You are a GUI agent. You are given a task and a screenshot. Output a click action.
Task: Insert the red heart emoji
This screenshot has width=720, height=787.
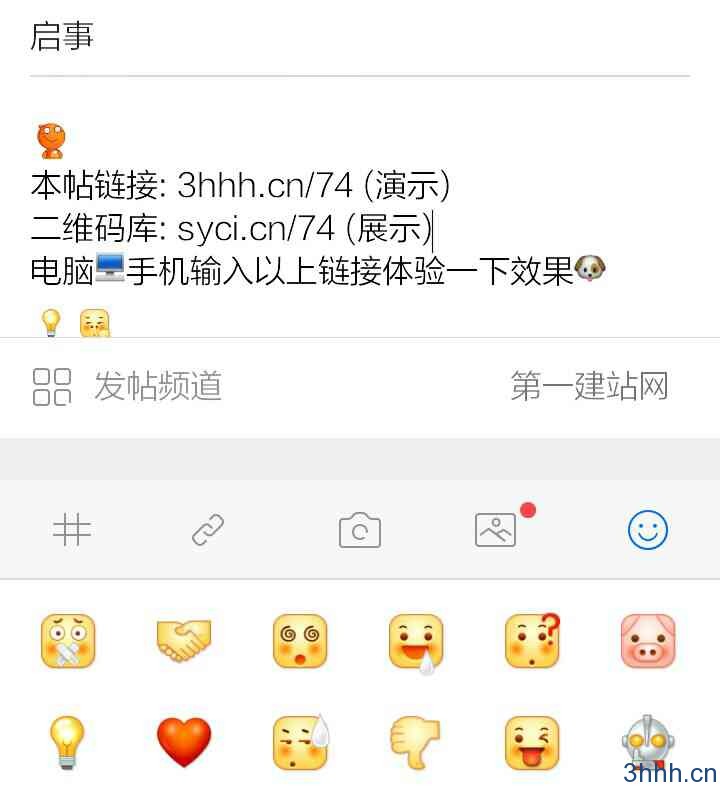[x=184, y=743]
